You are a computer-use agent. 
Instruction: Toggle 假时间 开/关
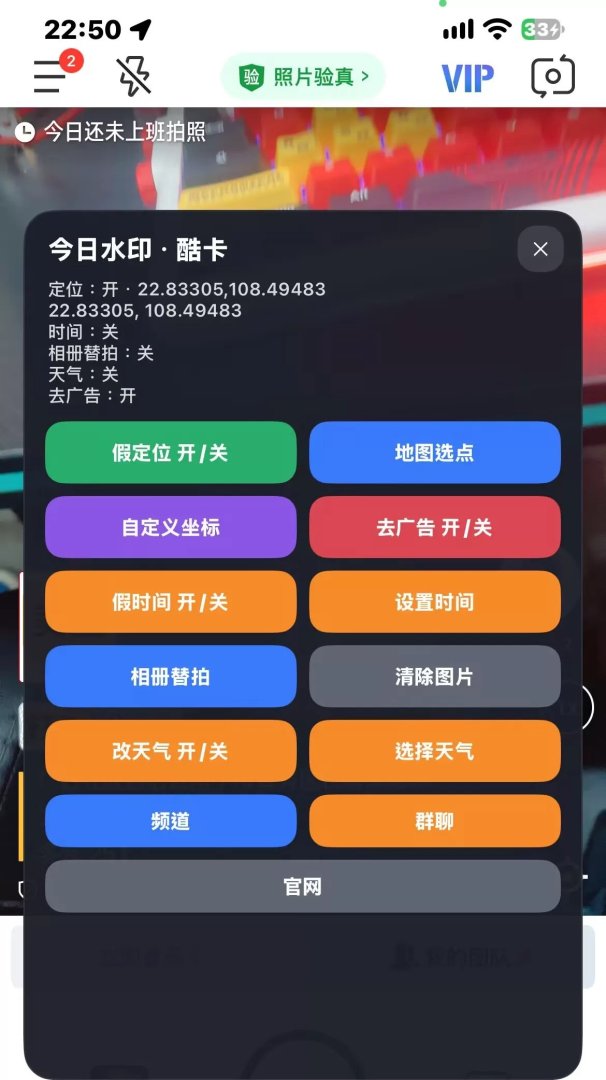[171, 602]
